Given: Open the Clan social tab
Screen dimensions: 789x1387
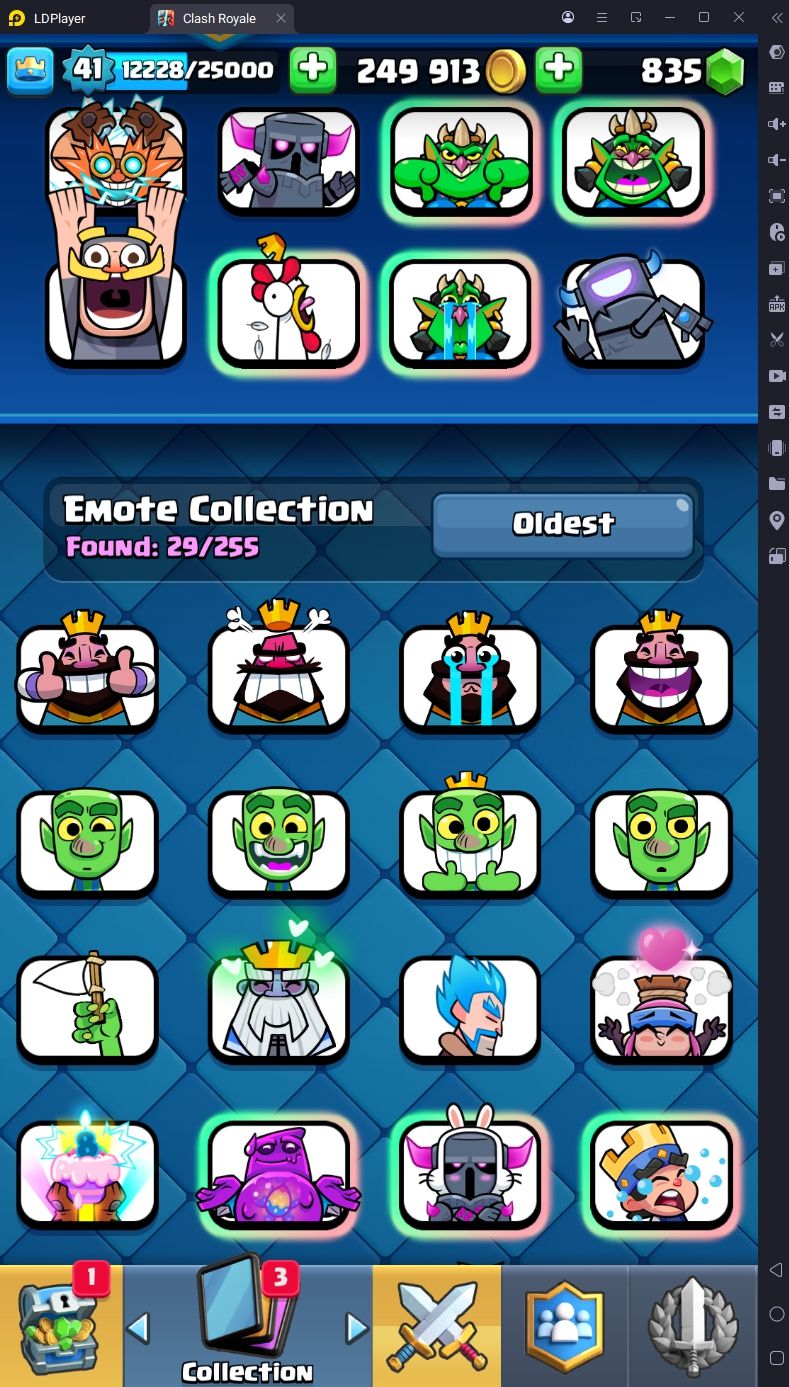Looking at the screenshot, I should tap(565, 1326).
